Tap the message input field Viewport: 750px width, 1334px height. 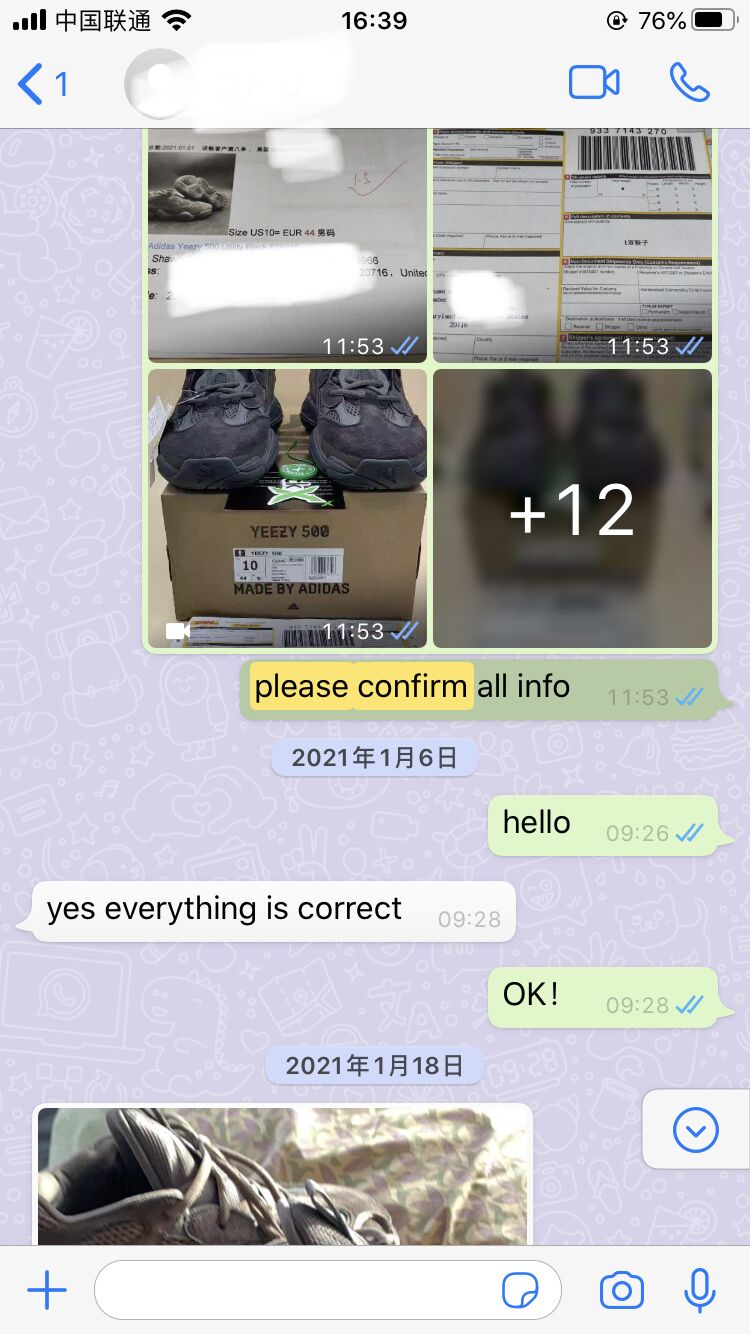coord(327,1291)
